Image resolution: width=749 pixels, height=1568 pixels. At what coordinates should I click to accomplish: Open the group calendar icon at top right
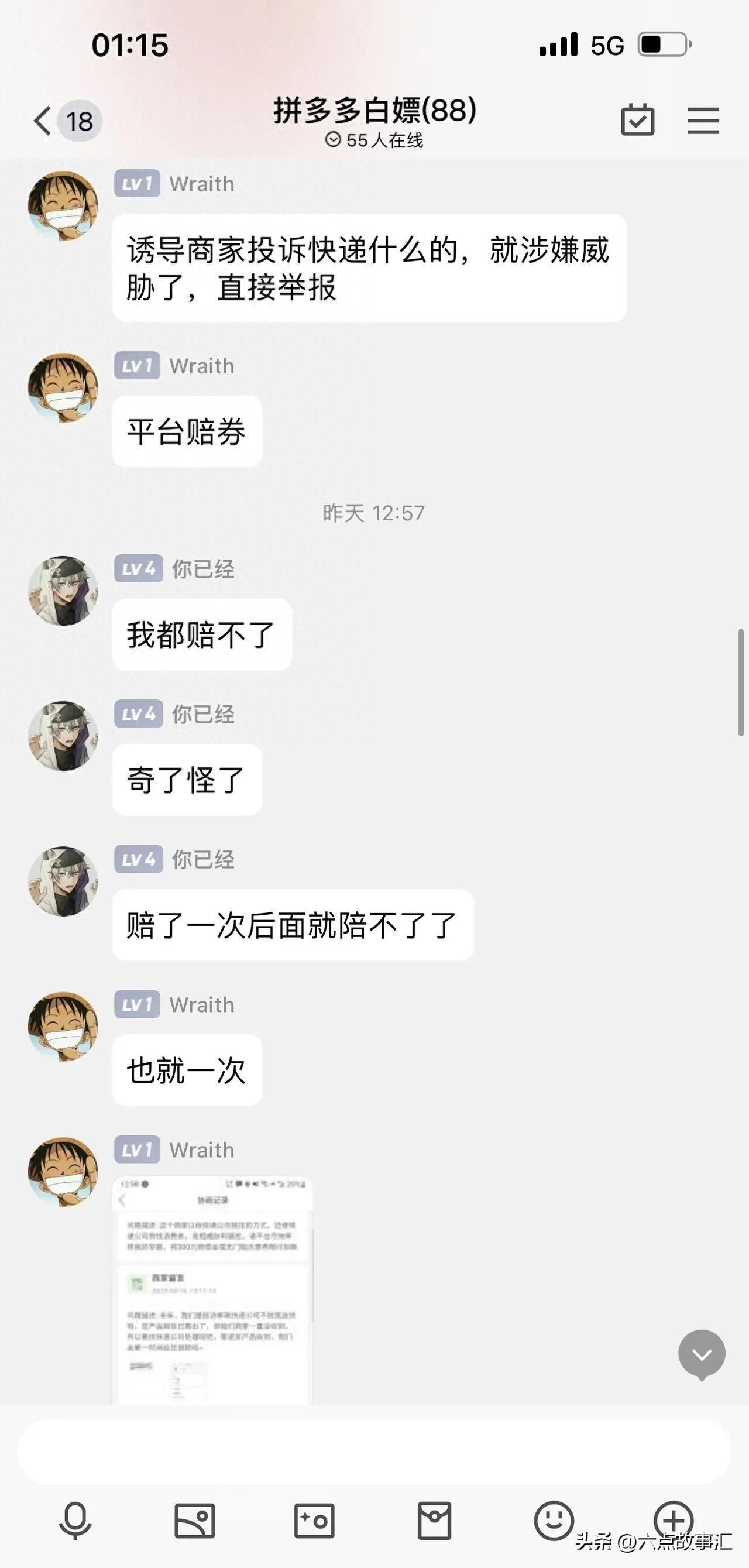point(638,121)
